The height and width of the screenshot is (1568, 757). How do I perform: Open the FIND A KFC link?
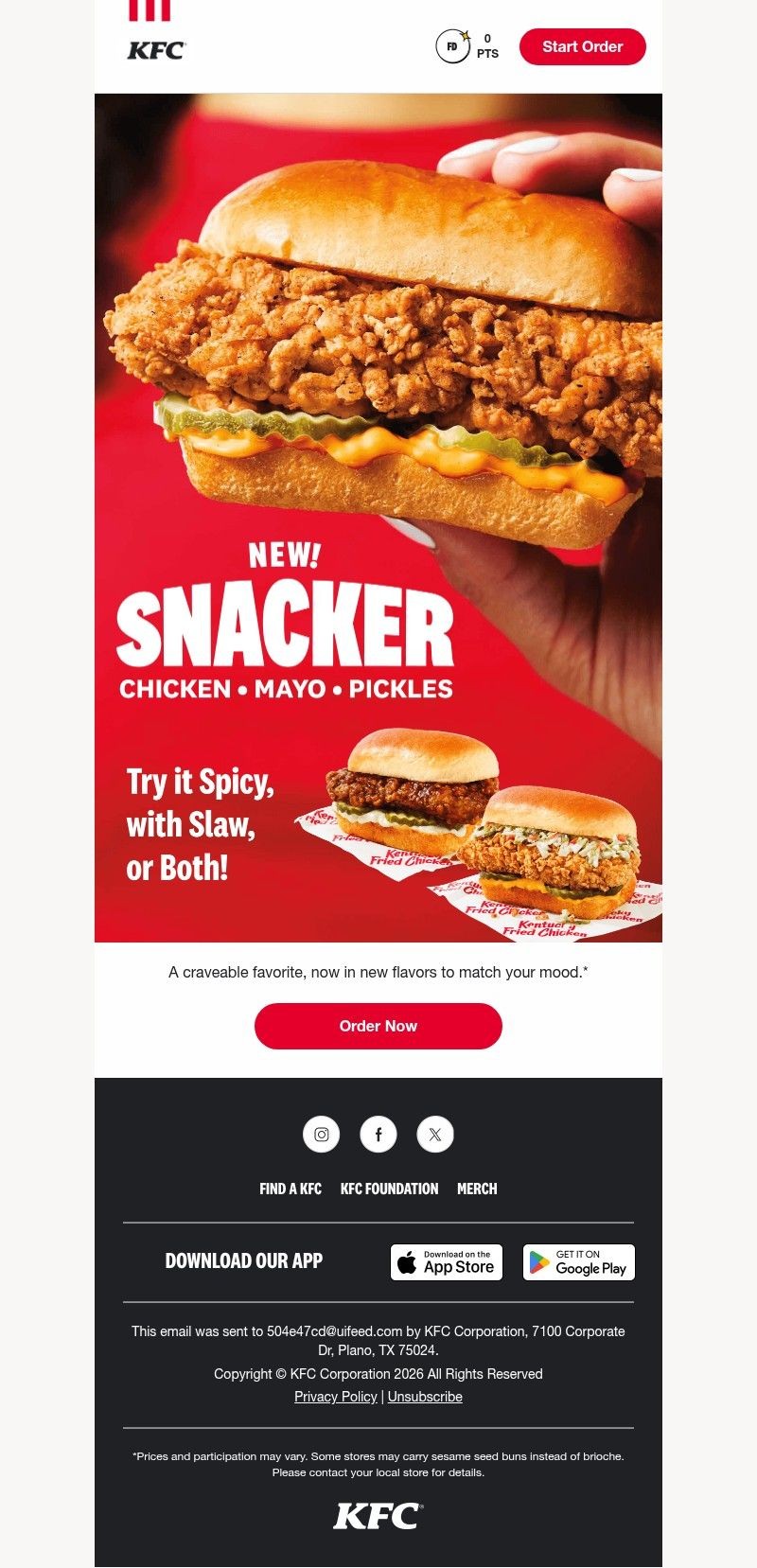[290, 1189]
